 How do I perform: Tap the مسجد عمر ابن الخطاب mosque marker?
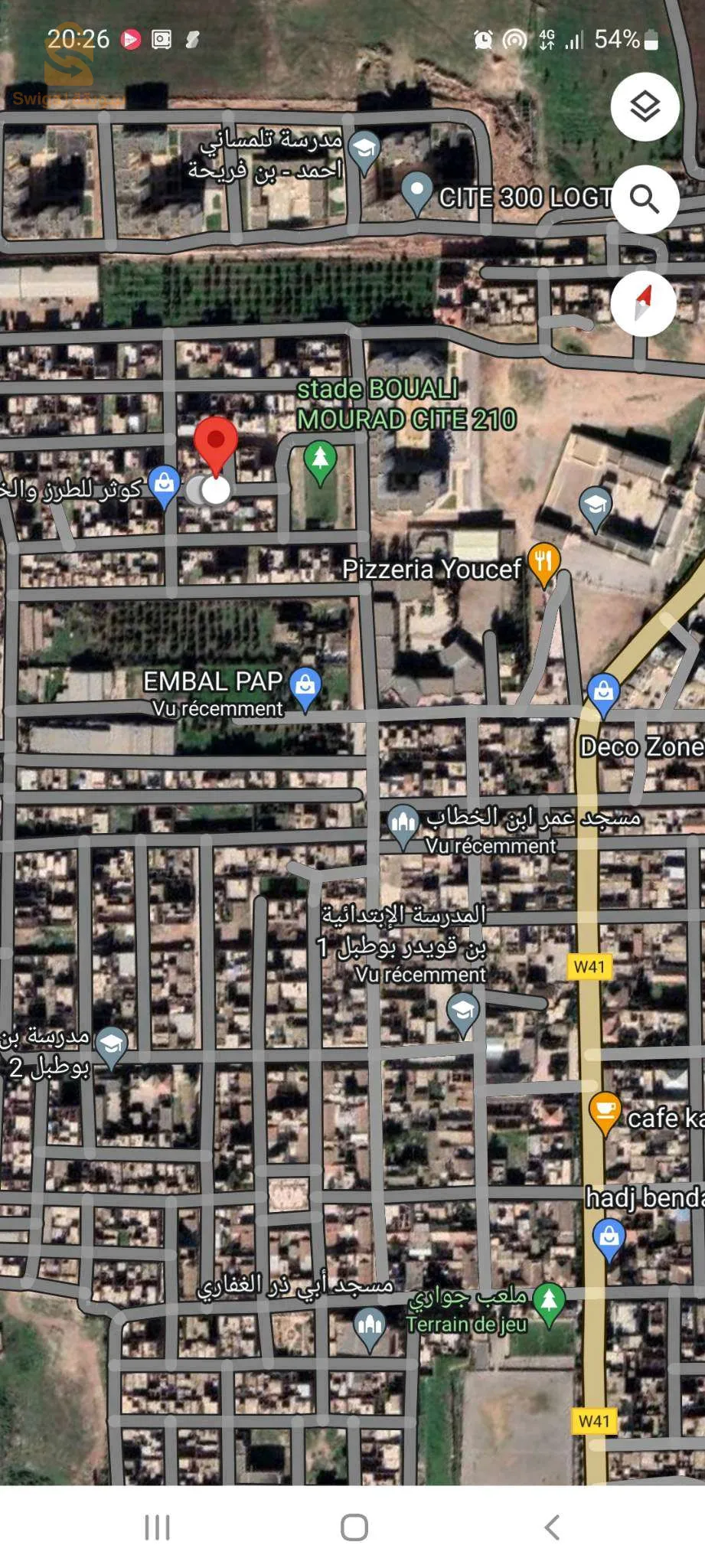(x=403, y=824)
